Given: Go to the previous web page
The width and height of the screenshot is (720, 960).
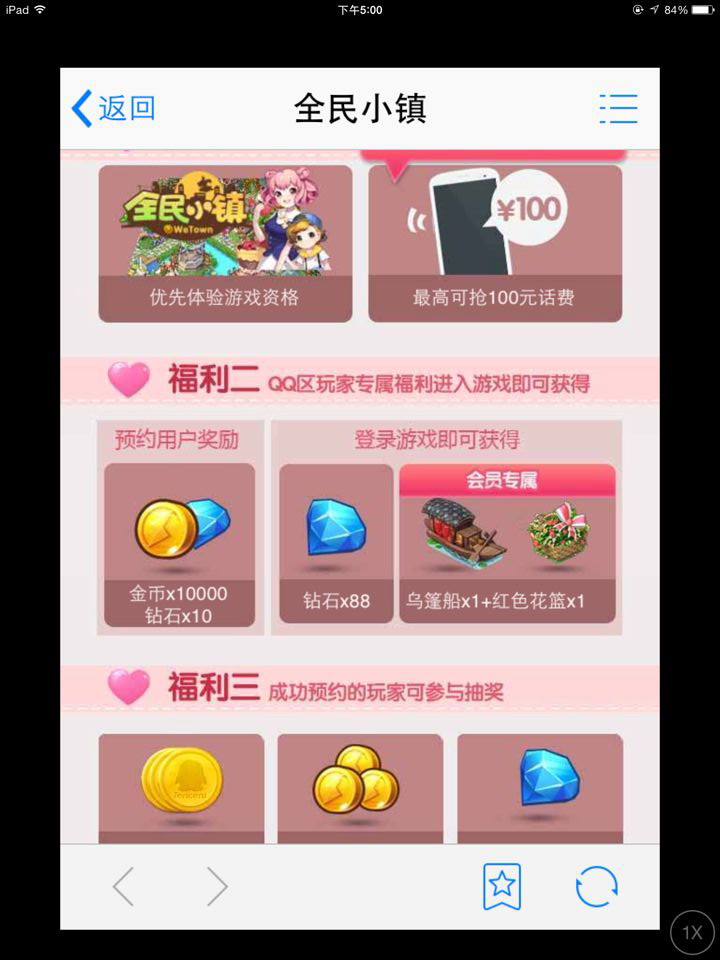Looking at the screenshot, I should pyautogui.click(x=123, y=886).
